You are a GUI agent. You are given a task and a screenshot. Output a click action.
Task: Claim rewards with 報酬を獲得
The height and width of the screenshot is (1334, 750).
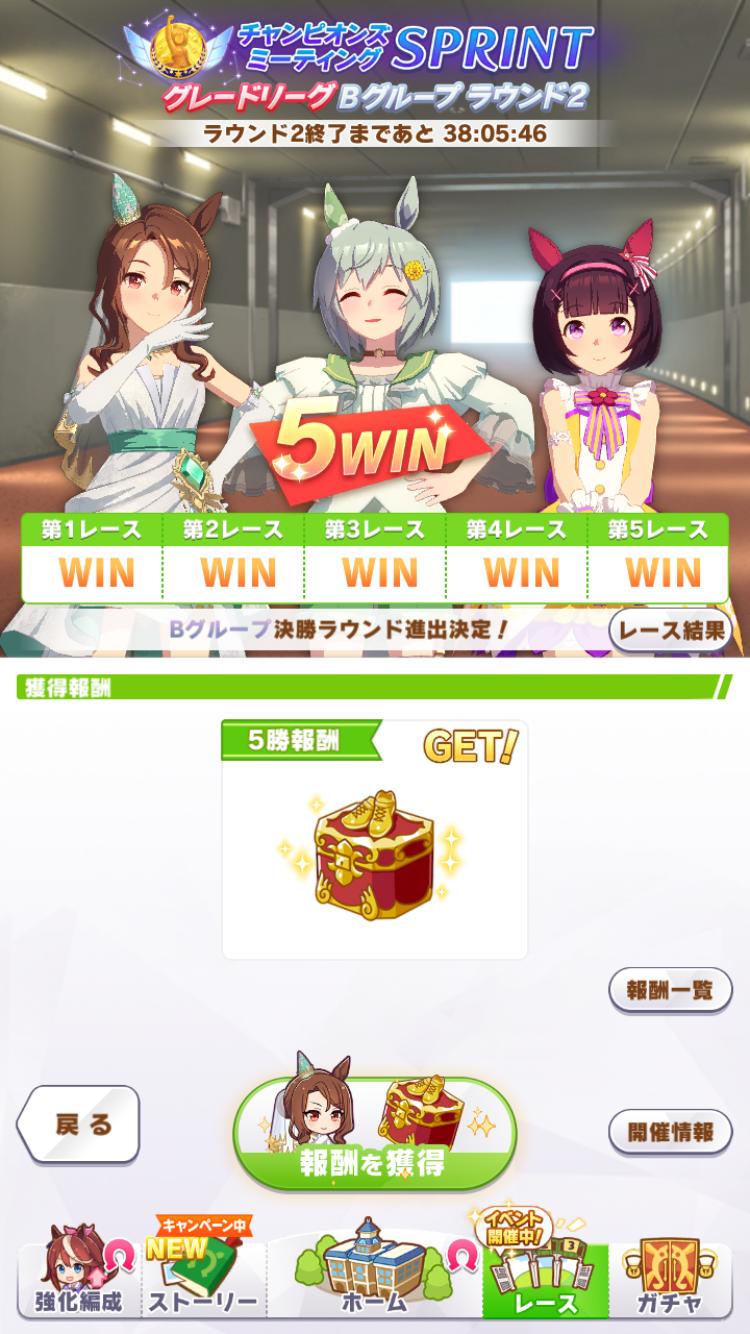click(375, 1137)
